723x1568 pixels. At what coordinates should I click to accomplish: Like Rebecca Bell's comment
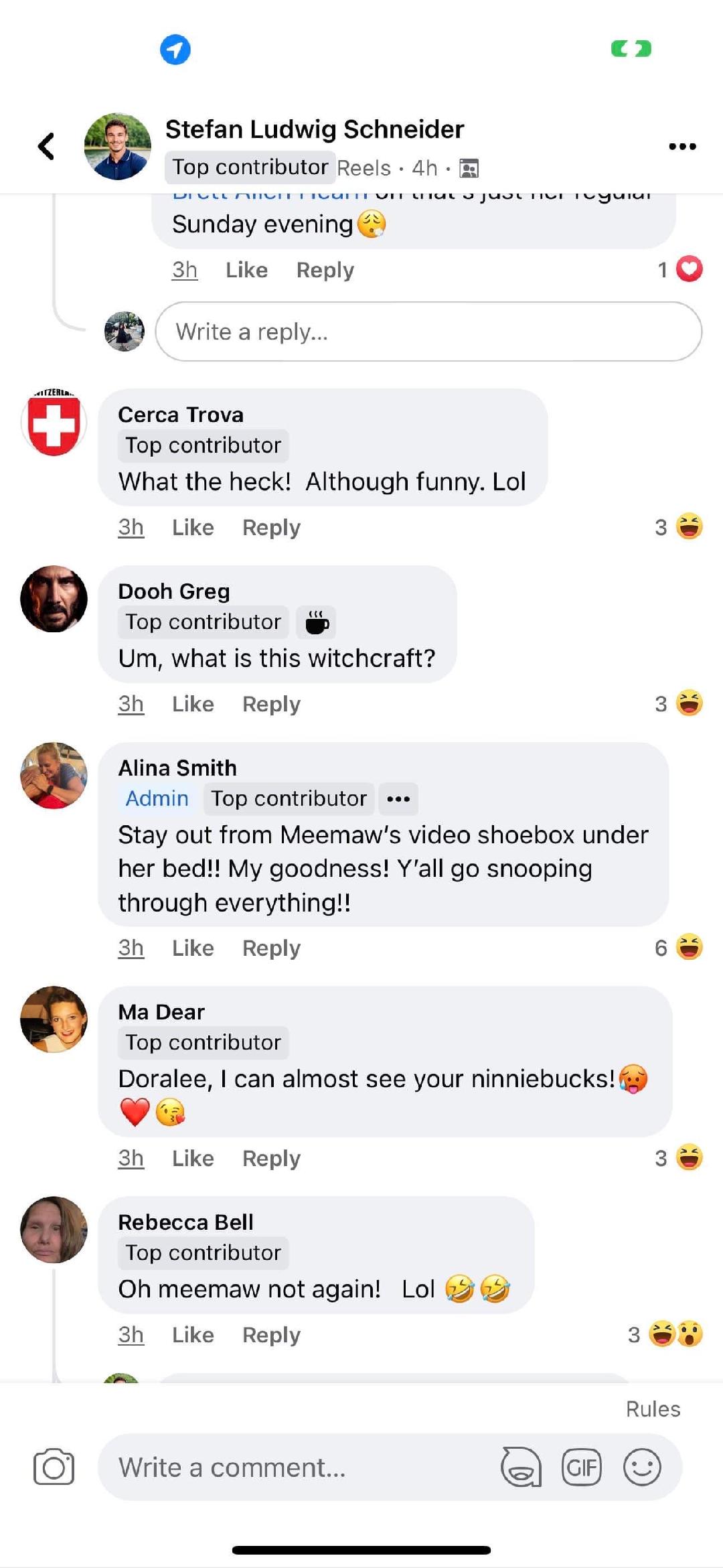pyautogui.click(x=193, y=1335)
